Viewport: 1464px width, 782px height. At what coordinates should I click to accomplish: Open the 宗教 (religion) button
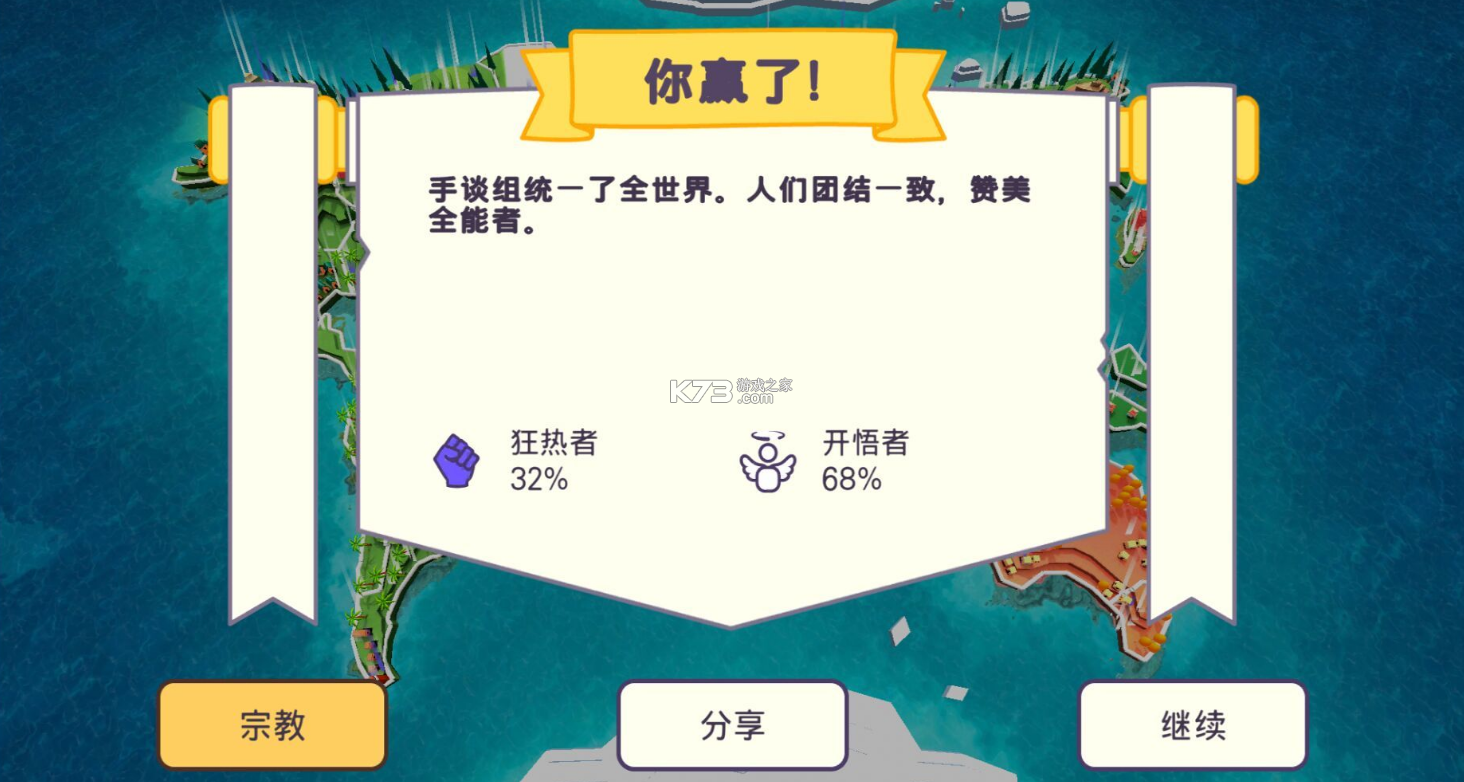click(272, 725)
